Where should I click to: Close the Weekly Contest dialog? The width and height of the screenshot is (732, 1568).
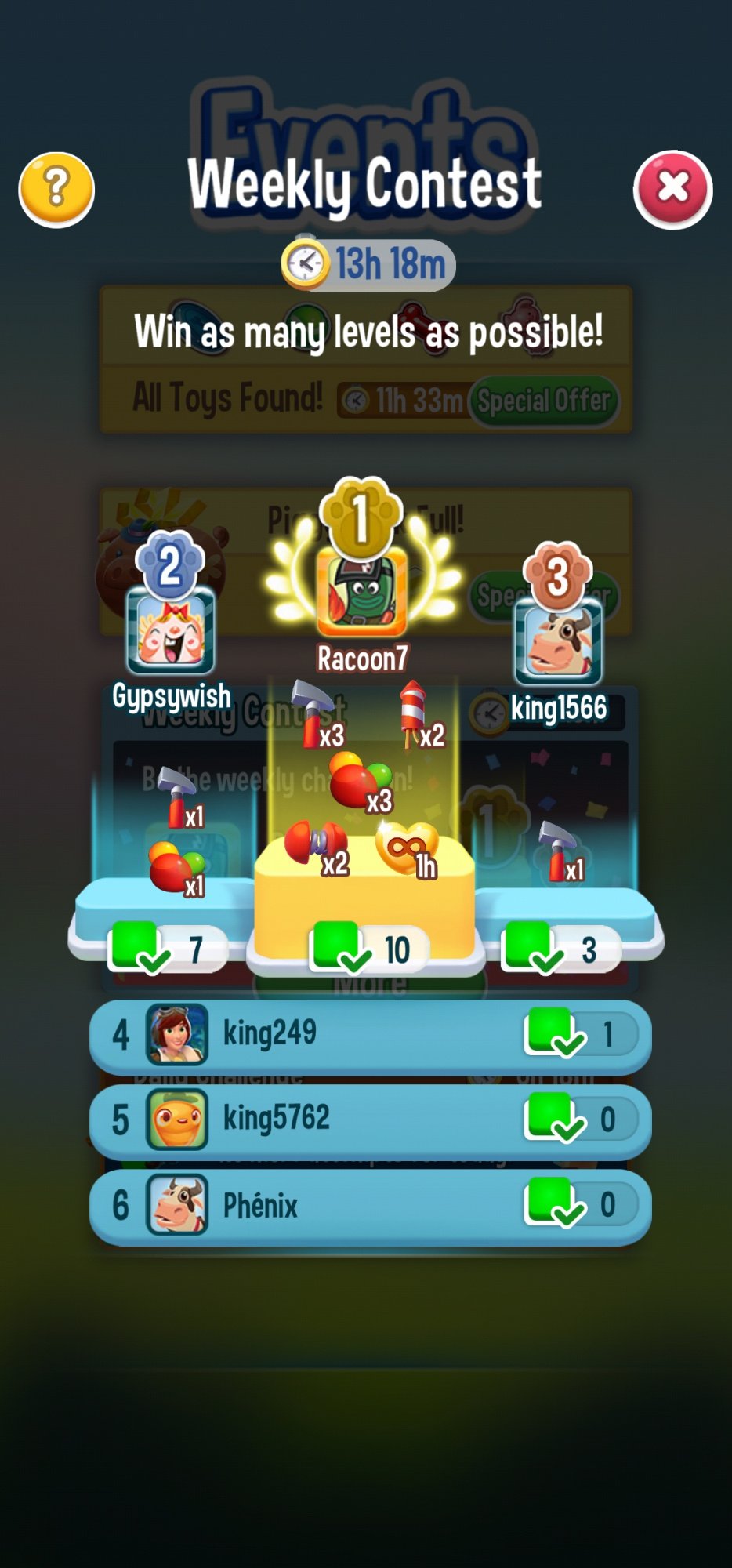(x=672, y=189)
